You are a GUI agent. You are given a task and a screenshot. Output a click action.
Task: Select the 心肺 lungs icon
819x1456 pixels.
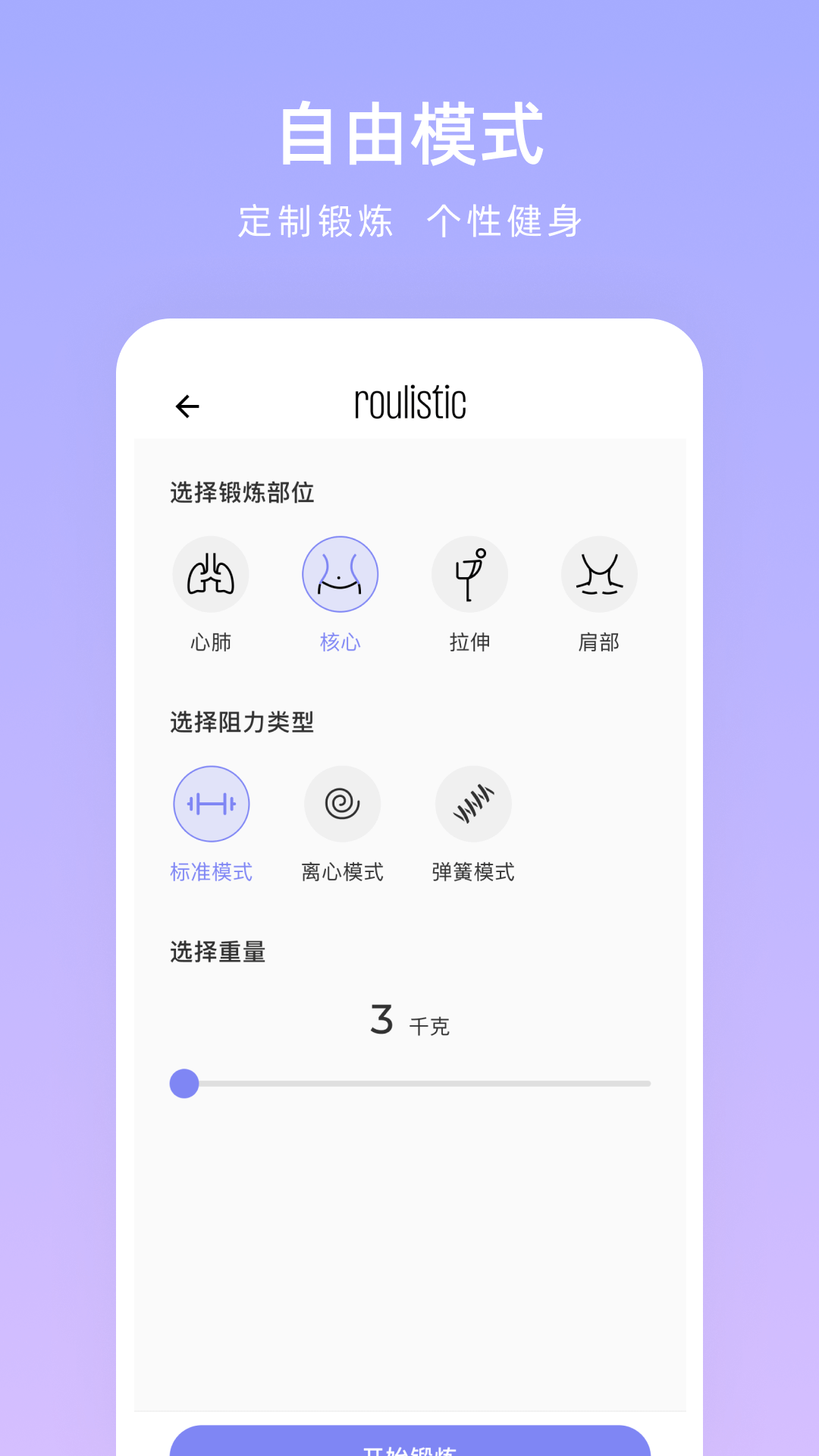point(212,574)
